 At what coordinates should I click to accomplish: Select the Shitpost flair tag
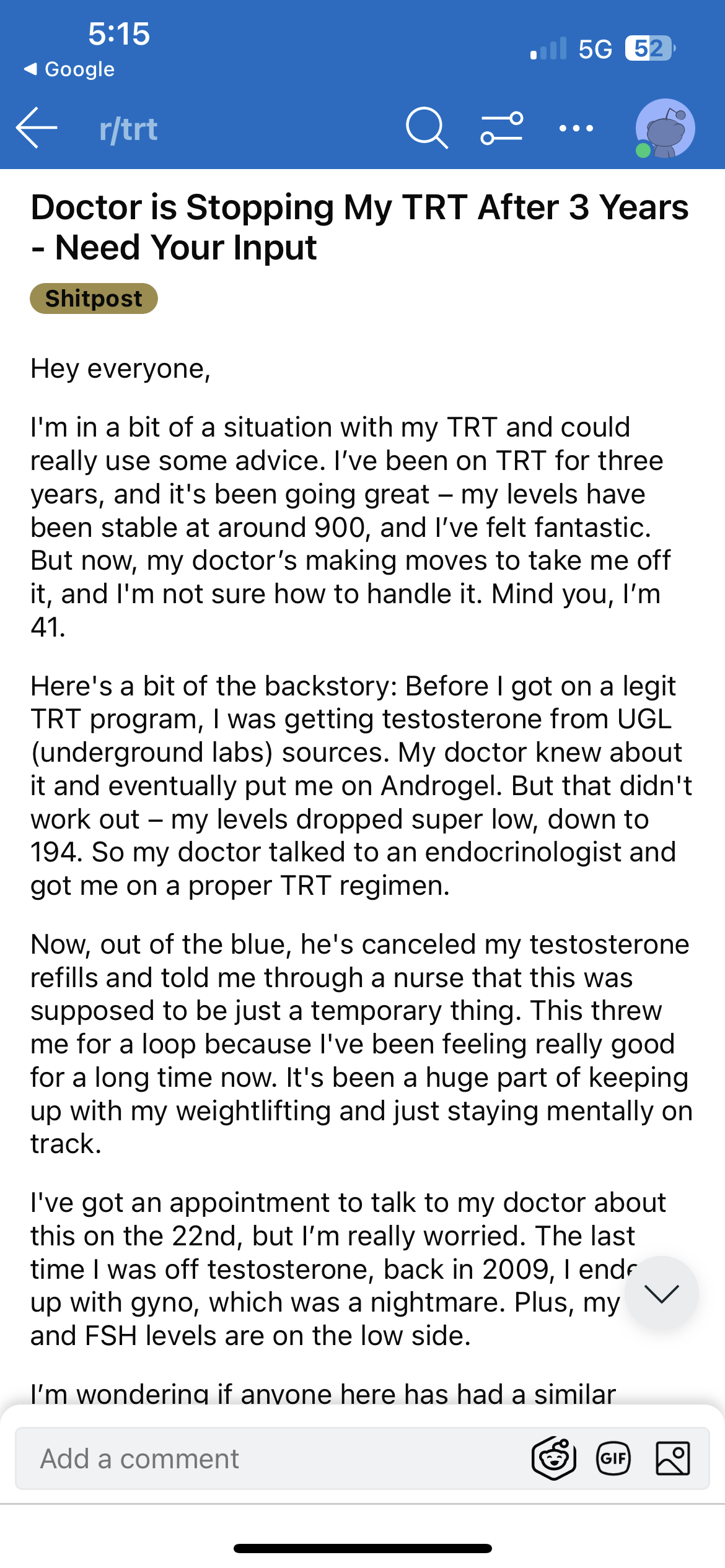click(x=94, y=298)
